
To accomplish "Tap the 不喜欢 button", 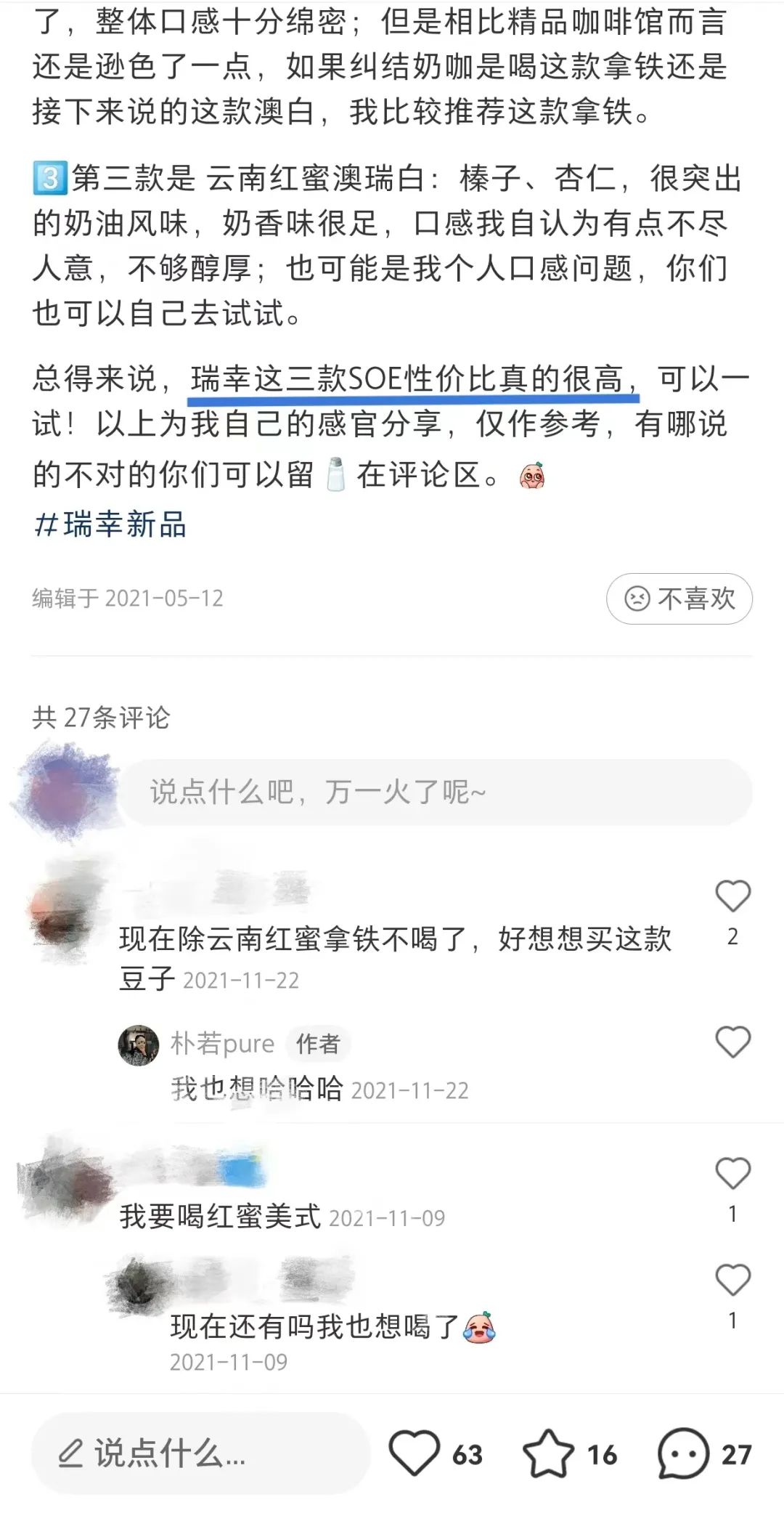I will [679, 599].
